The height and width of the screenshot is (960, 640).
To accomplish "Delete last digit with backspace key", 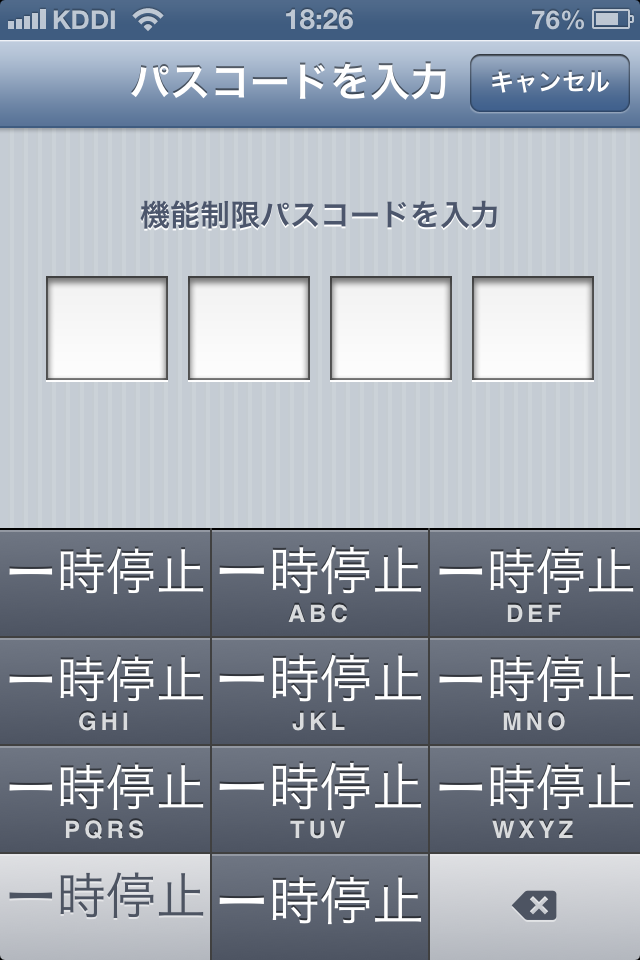I will pos(535,907).
